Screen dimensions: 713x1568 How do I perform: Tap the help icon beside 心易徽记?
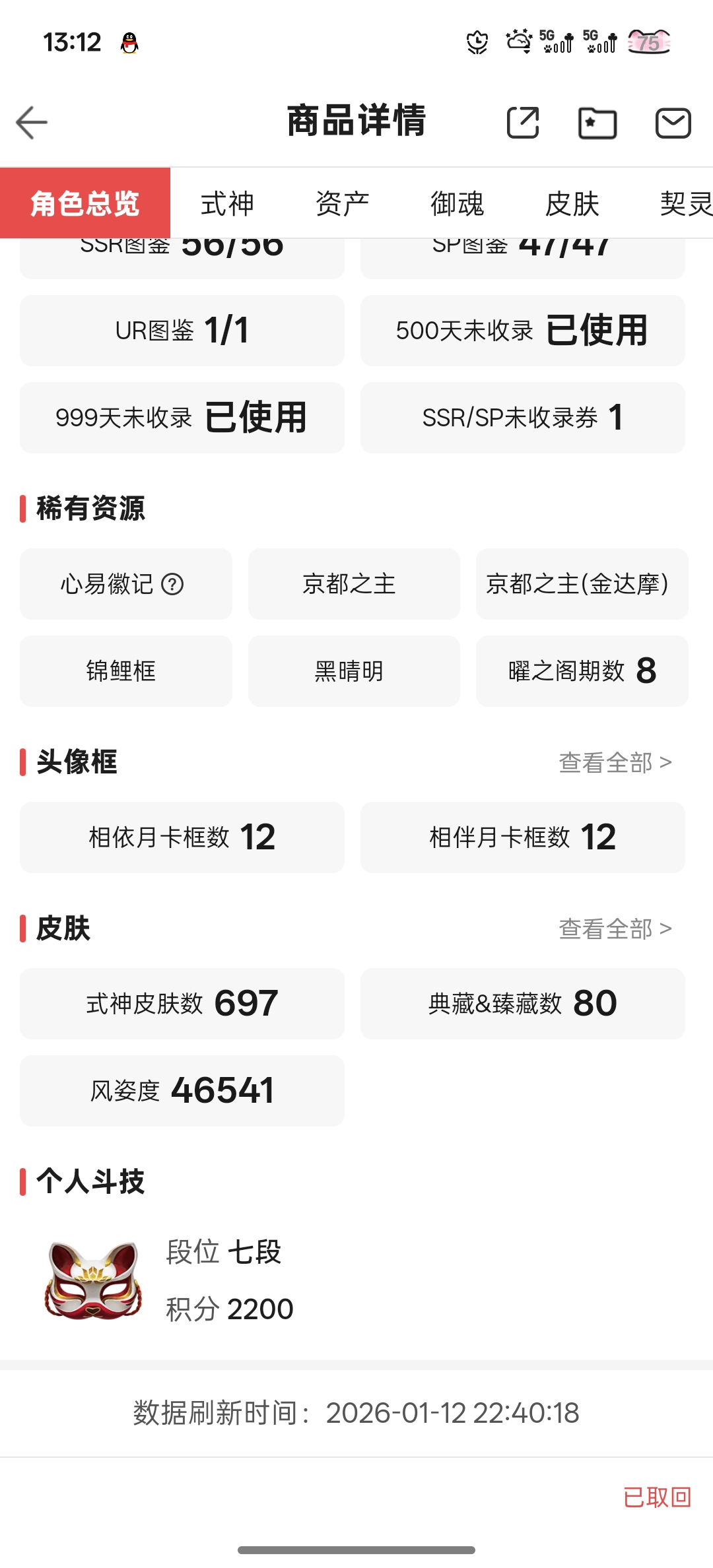172,584
